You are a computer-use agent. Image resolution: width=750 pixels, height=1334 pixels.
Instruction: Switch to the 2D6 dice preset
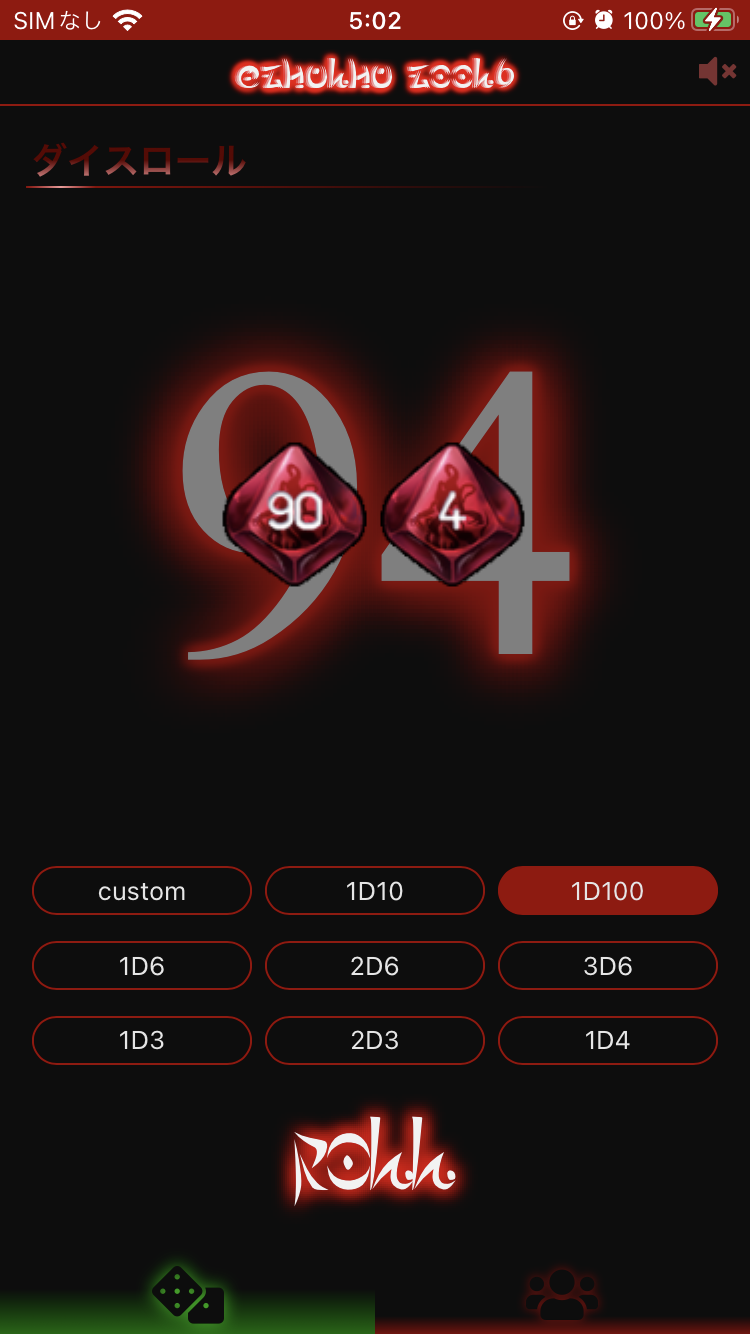click(375, 965)
